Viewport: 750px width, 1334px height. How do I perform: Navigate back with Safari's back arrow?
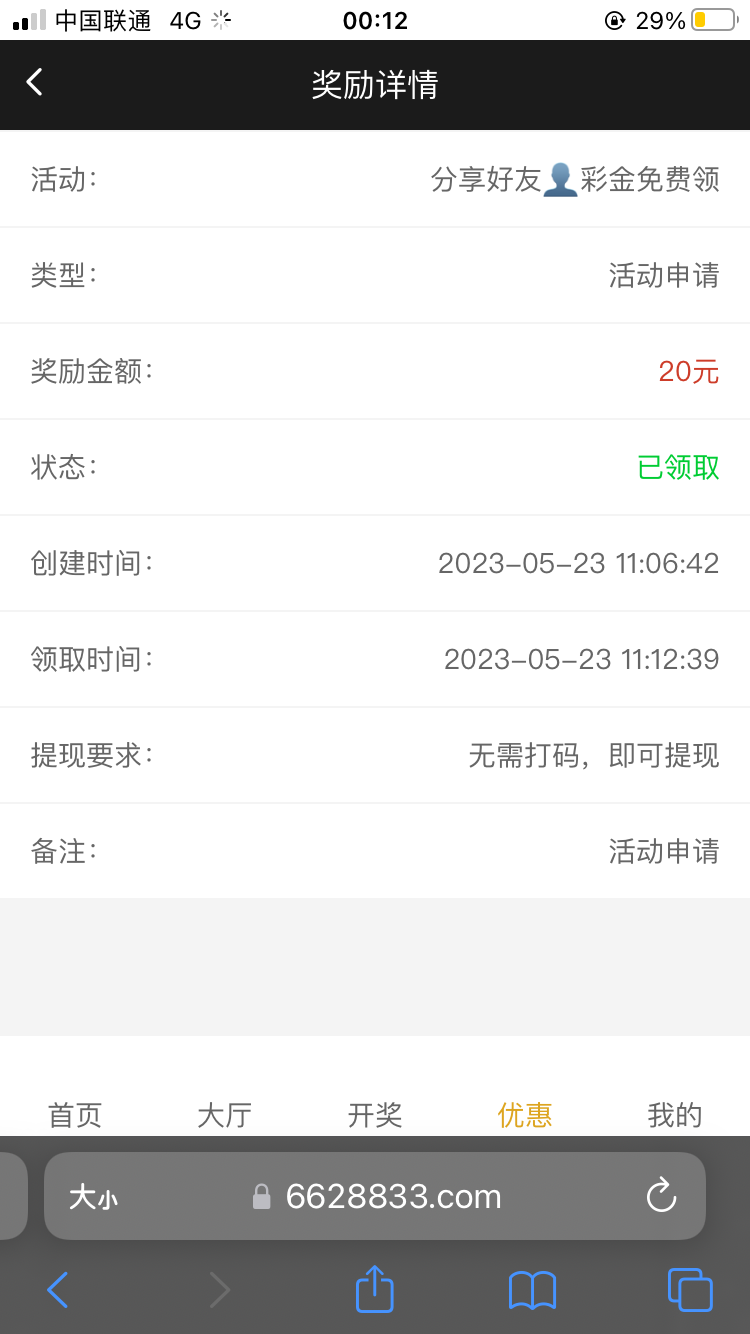click(58, 1290)
